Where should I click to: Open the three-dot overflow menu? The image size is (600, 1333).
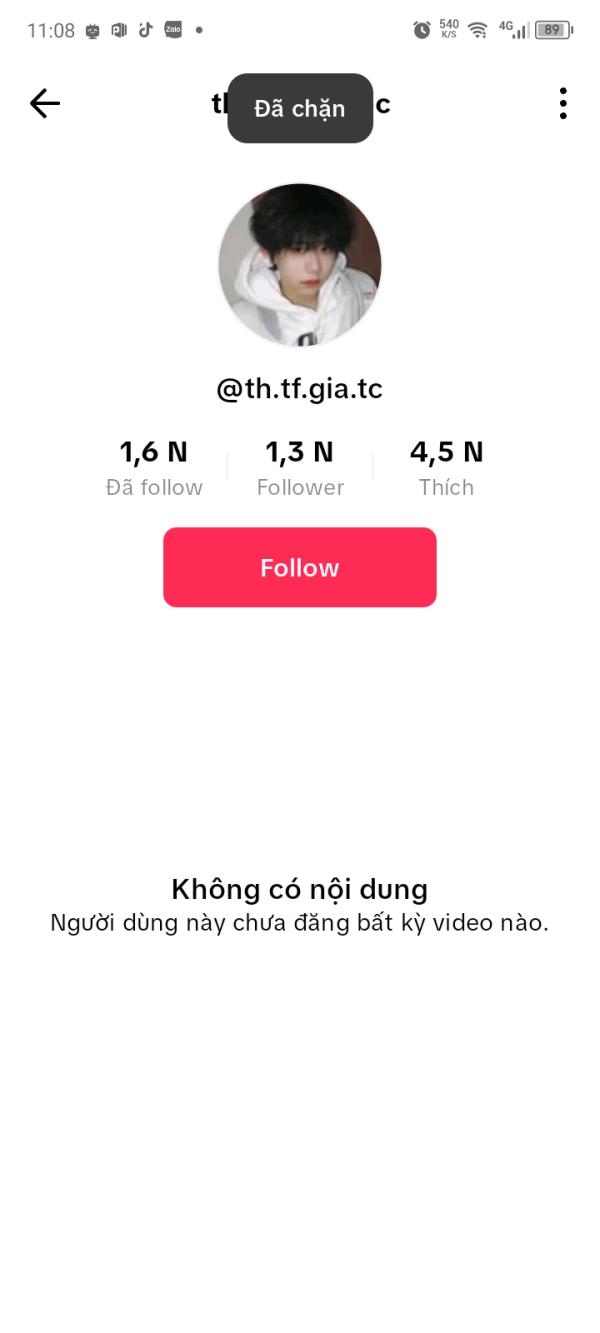(x=563, y=104)
